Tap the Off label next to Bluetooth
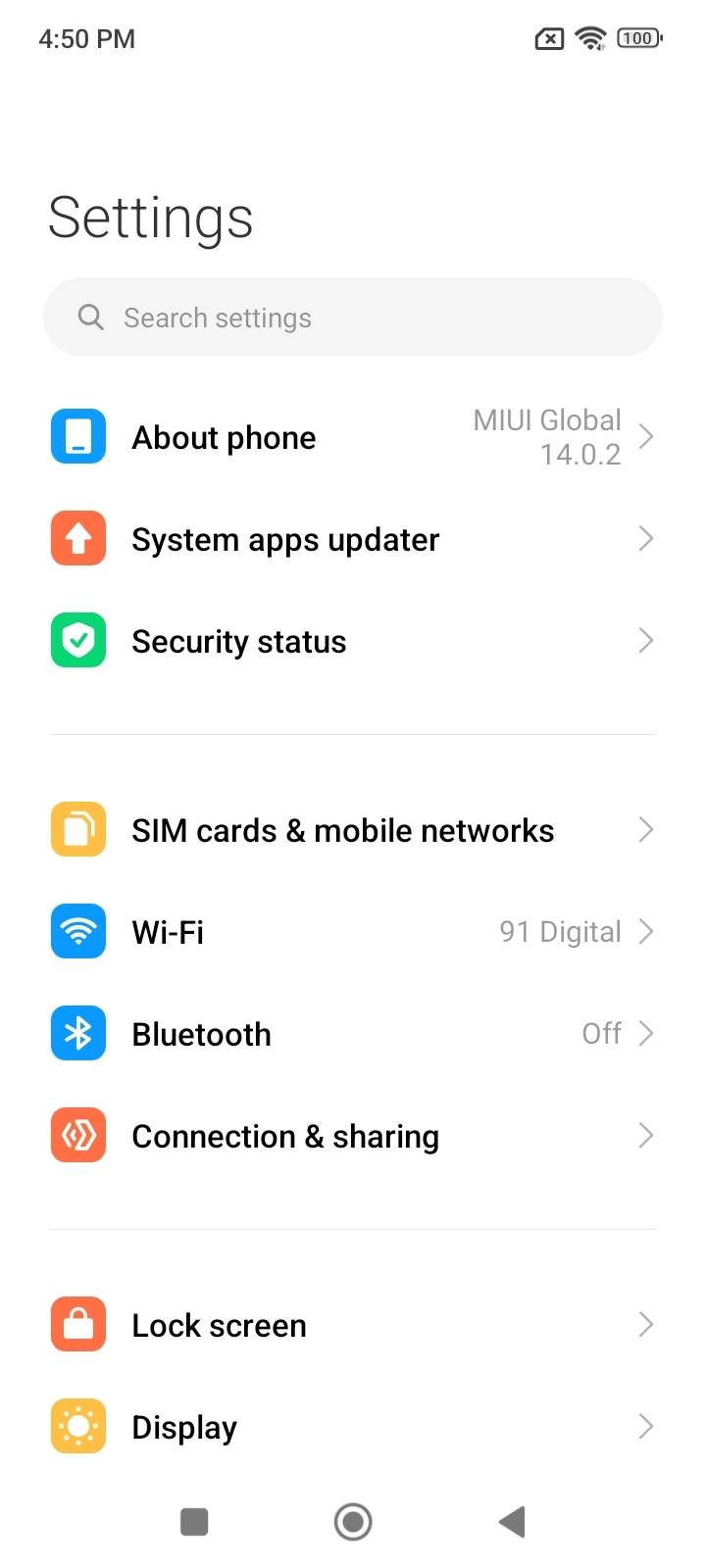 tap(601, 1033)
